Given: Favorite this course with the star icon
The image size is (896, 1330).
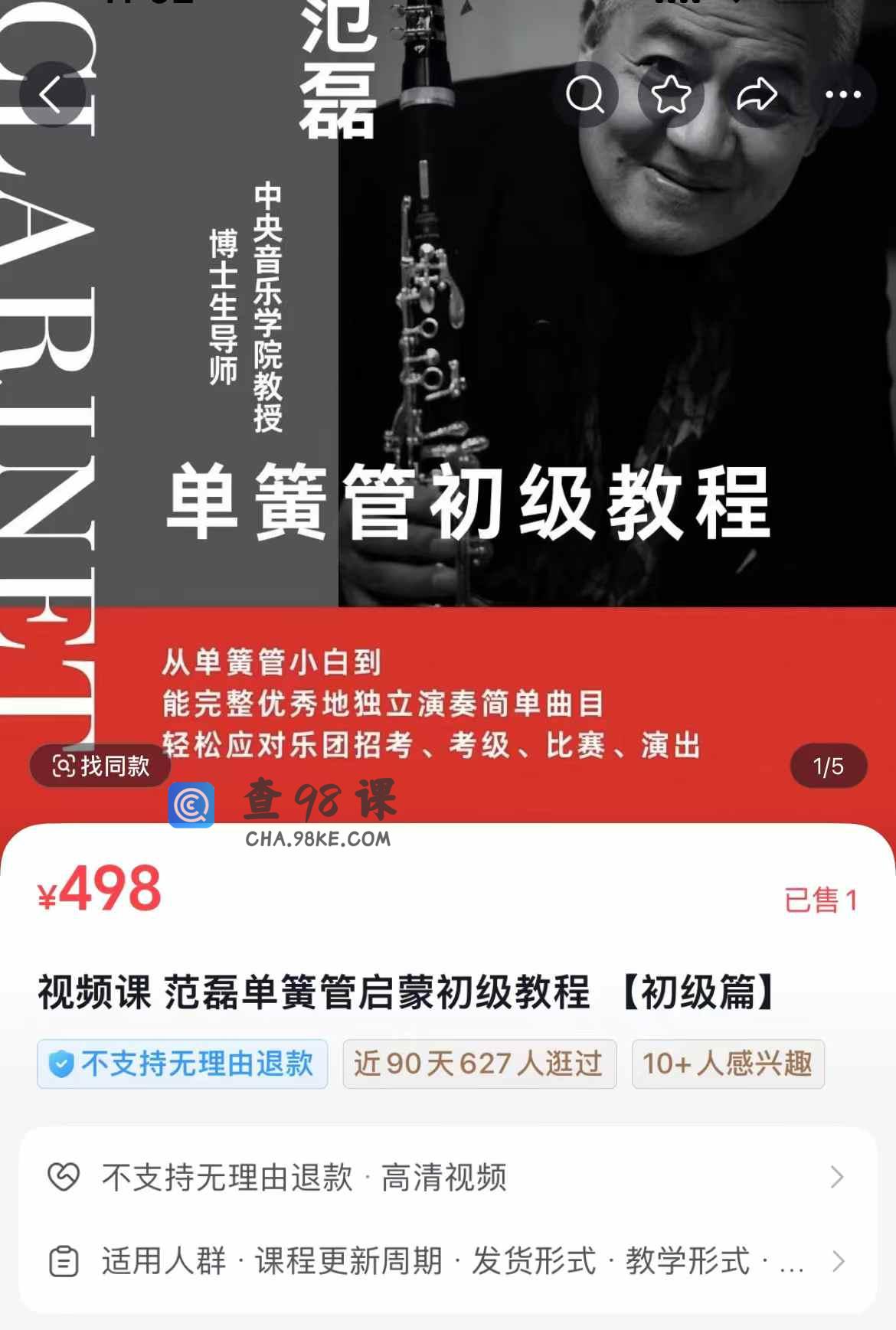Looking at the screenshot, I should (671, 95).
